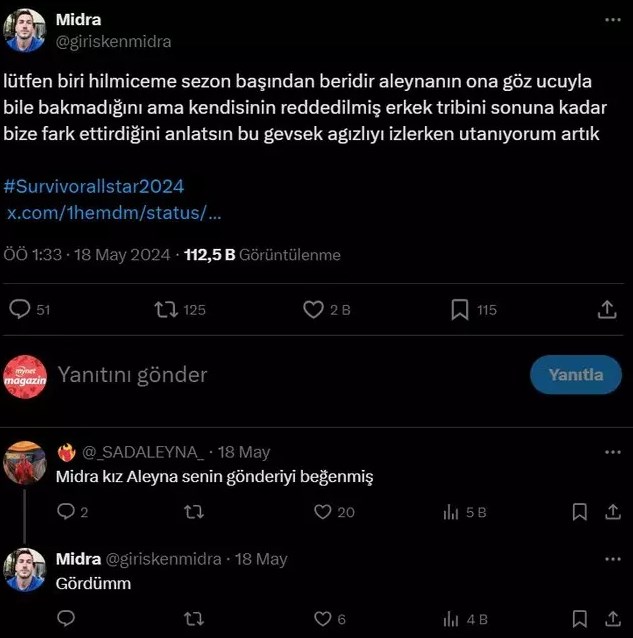The image size is (633, 638).
Task: Reply to the @_SADALEYNA_ comment
Action: [66, 512]
